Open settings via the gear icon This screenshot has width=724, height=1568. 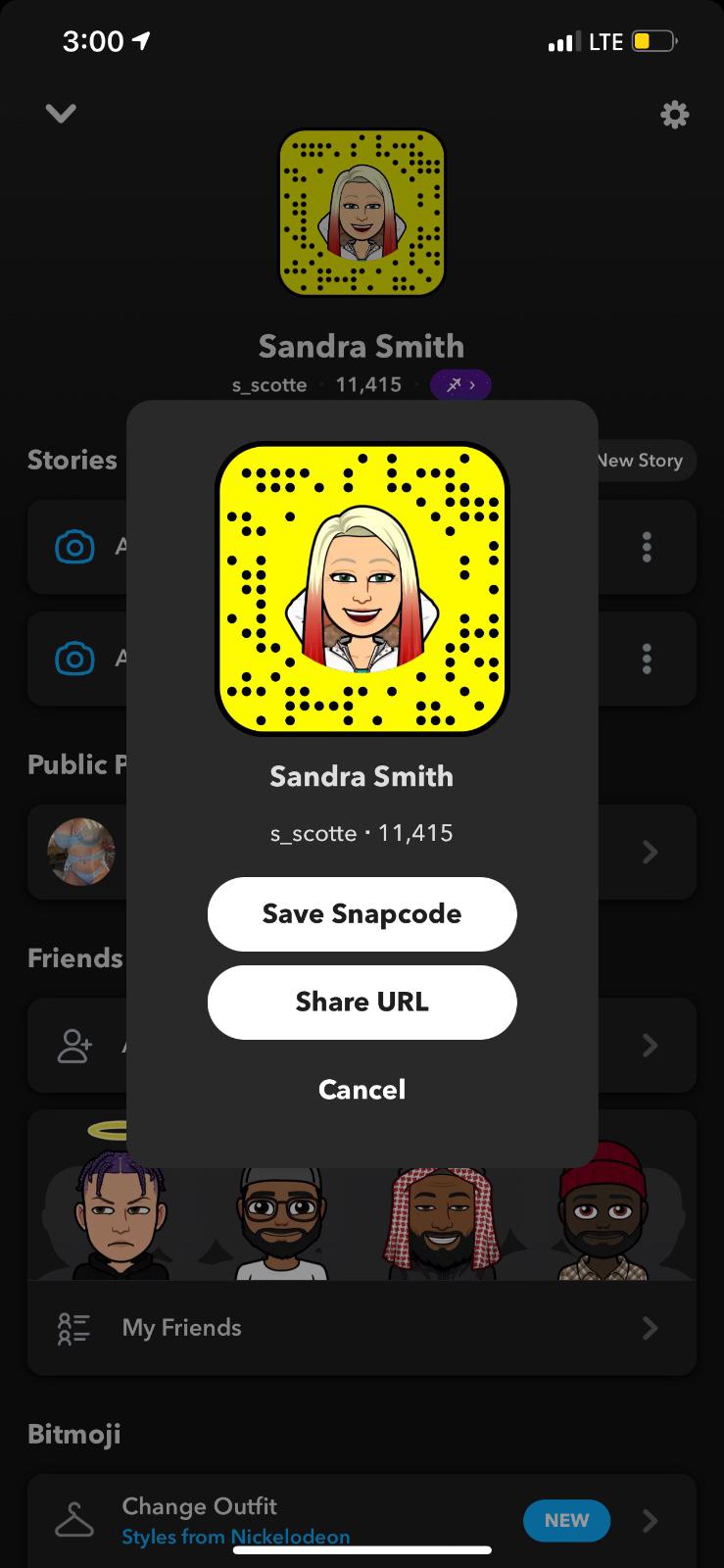coord(674,115)
